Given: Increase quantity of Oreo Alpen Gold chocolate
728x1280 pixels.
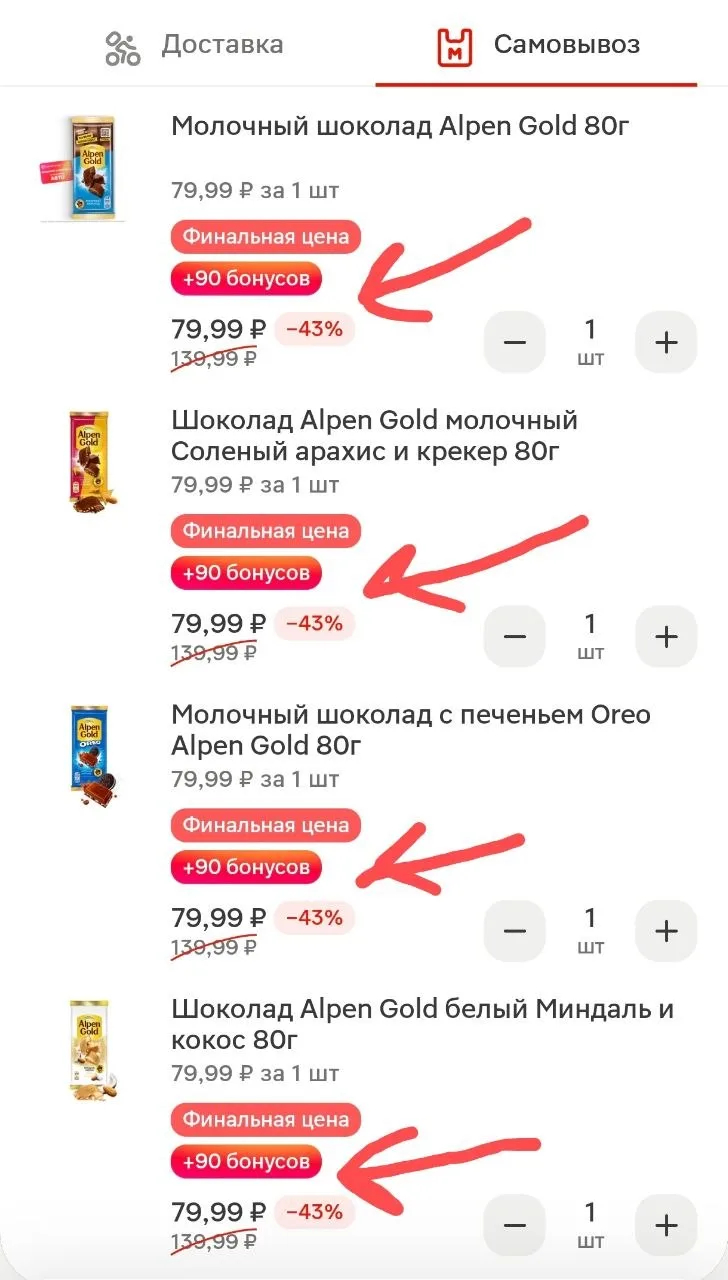Looking at the screenshot, I should 666,931.
